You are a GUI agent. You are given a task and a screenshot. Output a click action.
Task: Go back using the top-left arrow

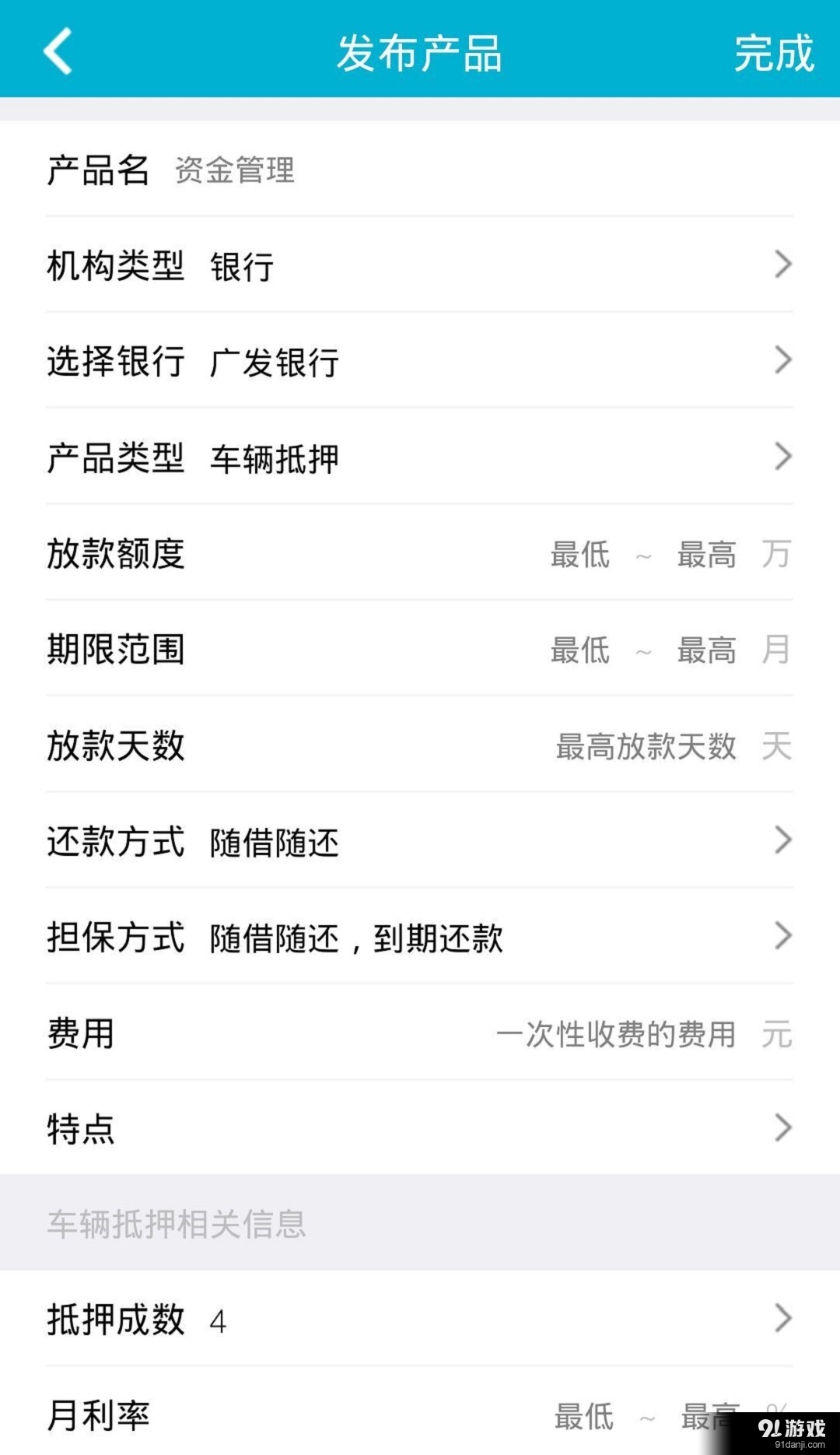pyautogui.click(x=58, y=51)
